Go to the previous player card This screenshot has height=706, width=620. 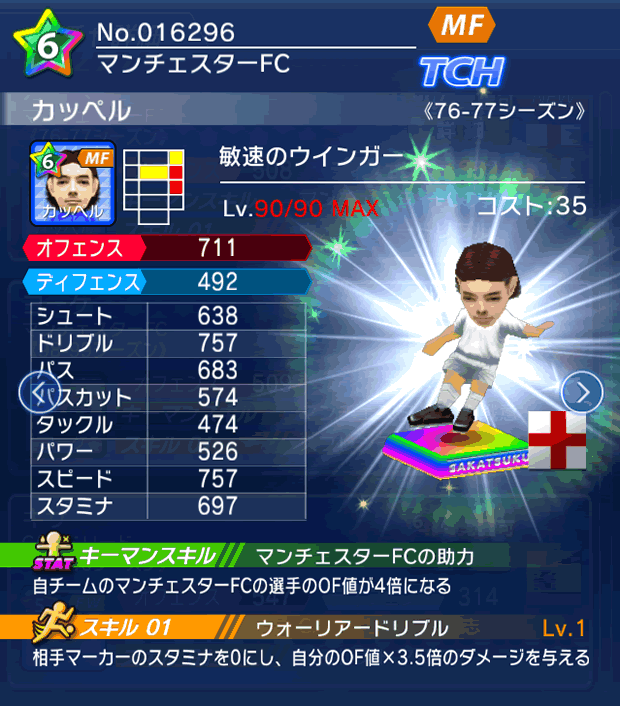[38, 391]
